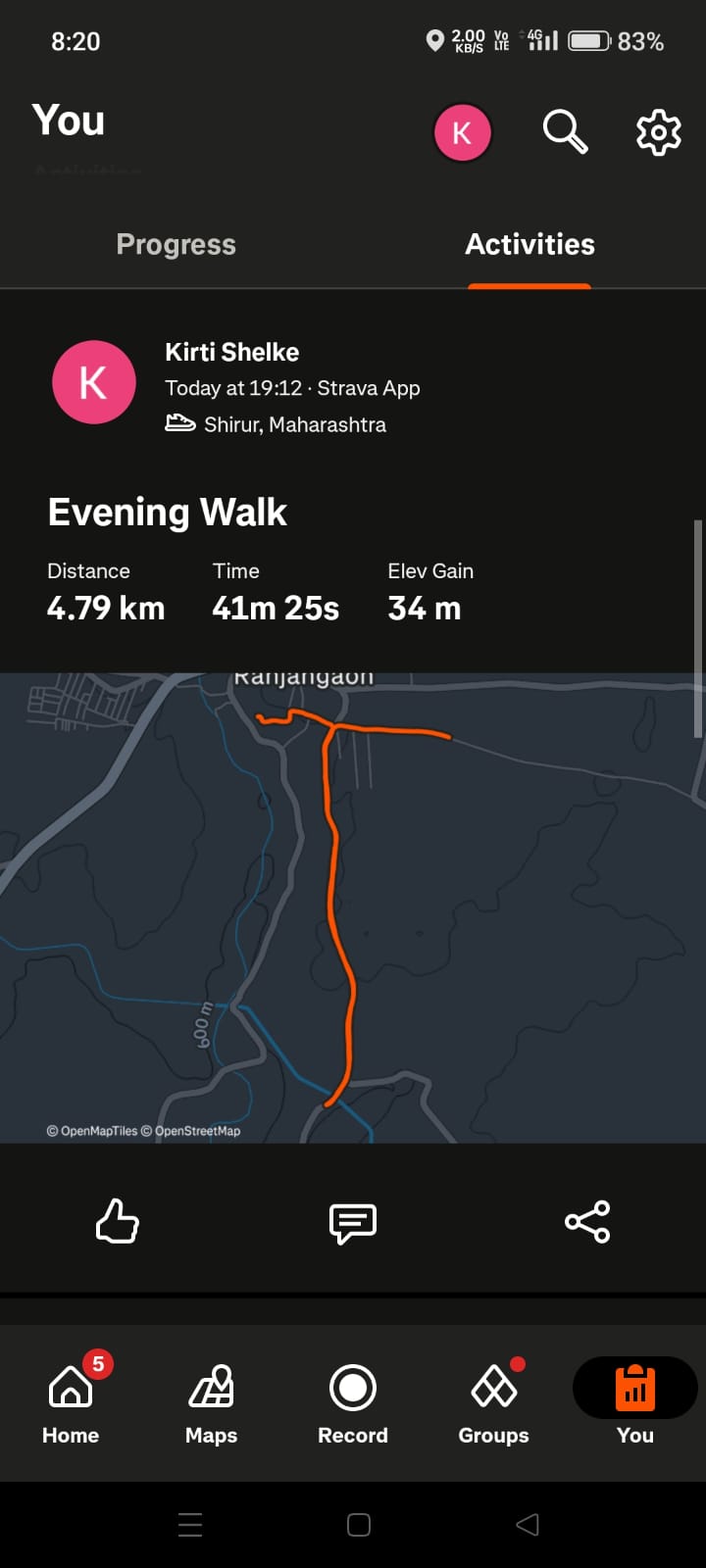Open the Evening Walk activity
706x1568 pixels.
(x=168, y=513)
